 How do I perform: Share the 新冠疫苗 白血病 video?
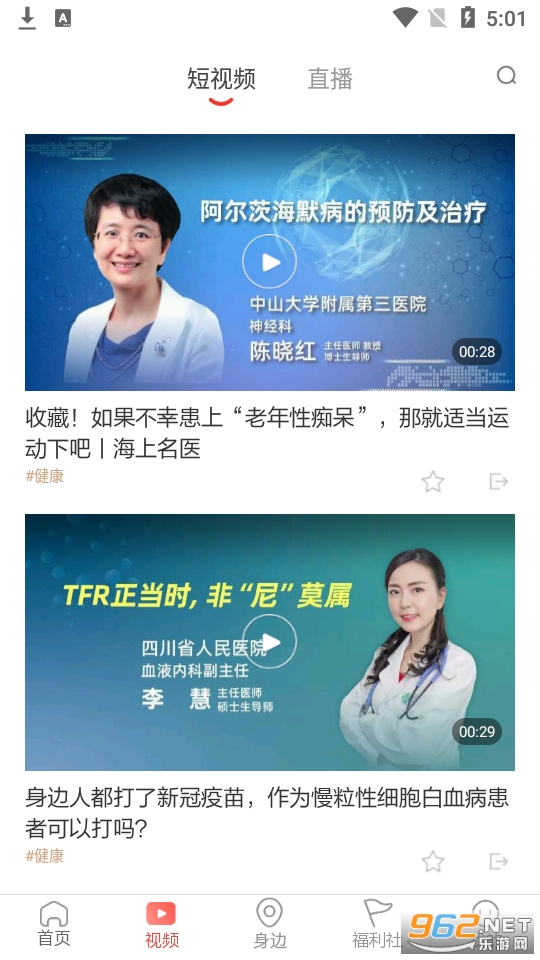499,861
